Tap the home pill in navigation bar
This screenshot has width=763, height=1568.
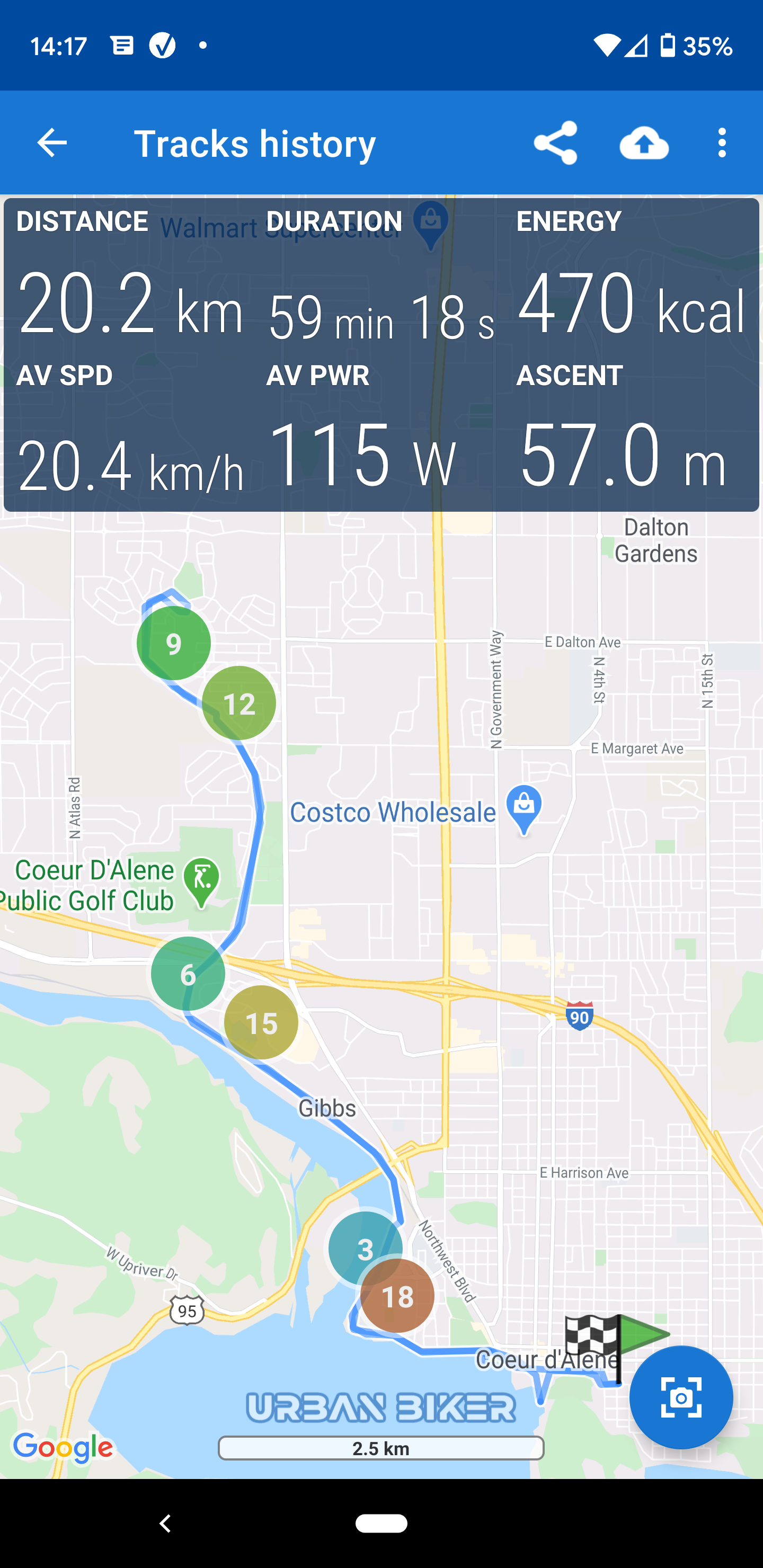point(381,1523)
